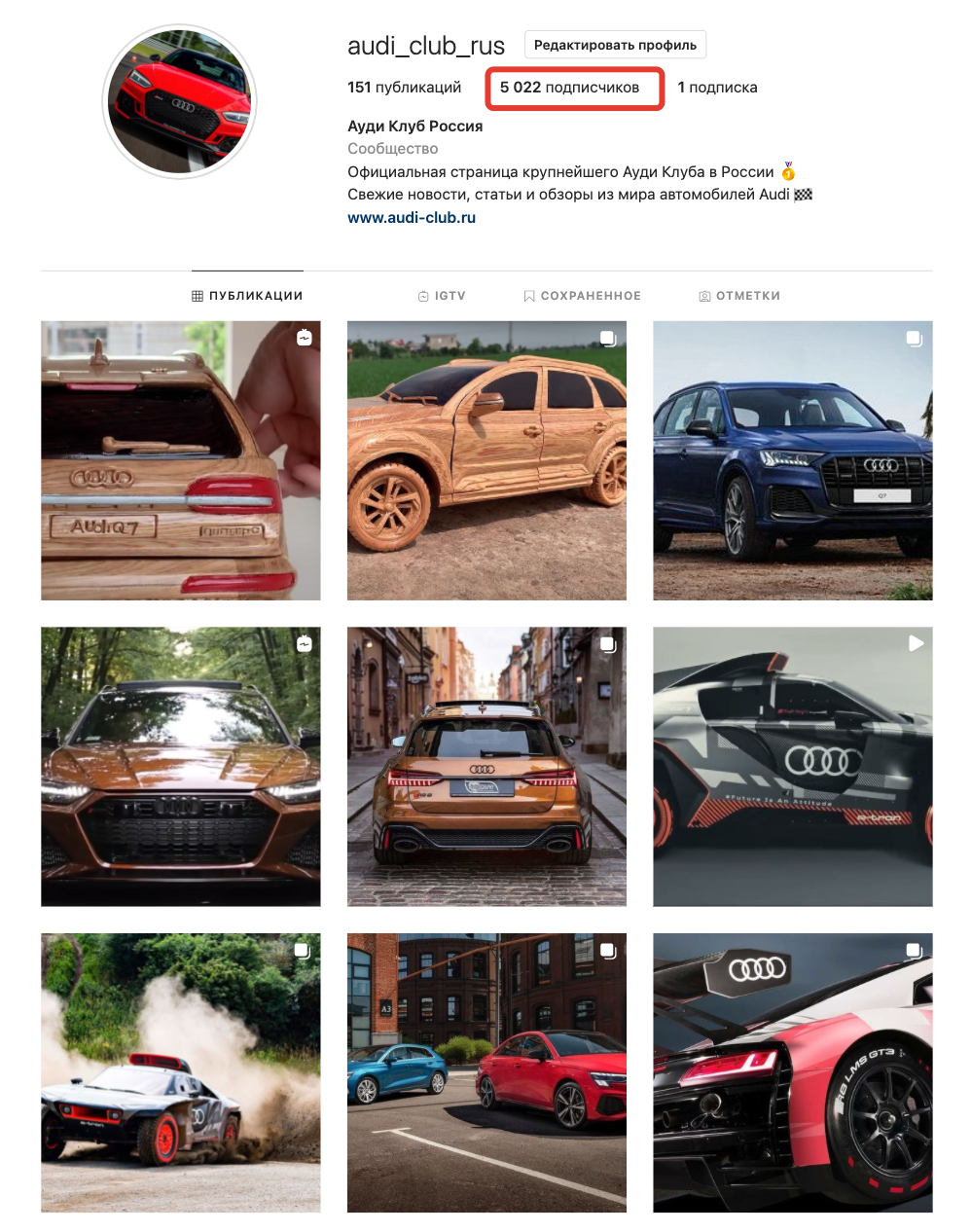The height and width of the screenshot is (1232, 971).
Task: Open the red and blue Audi A3 post
Action: click(486, 1072)
